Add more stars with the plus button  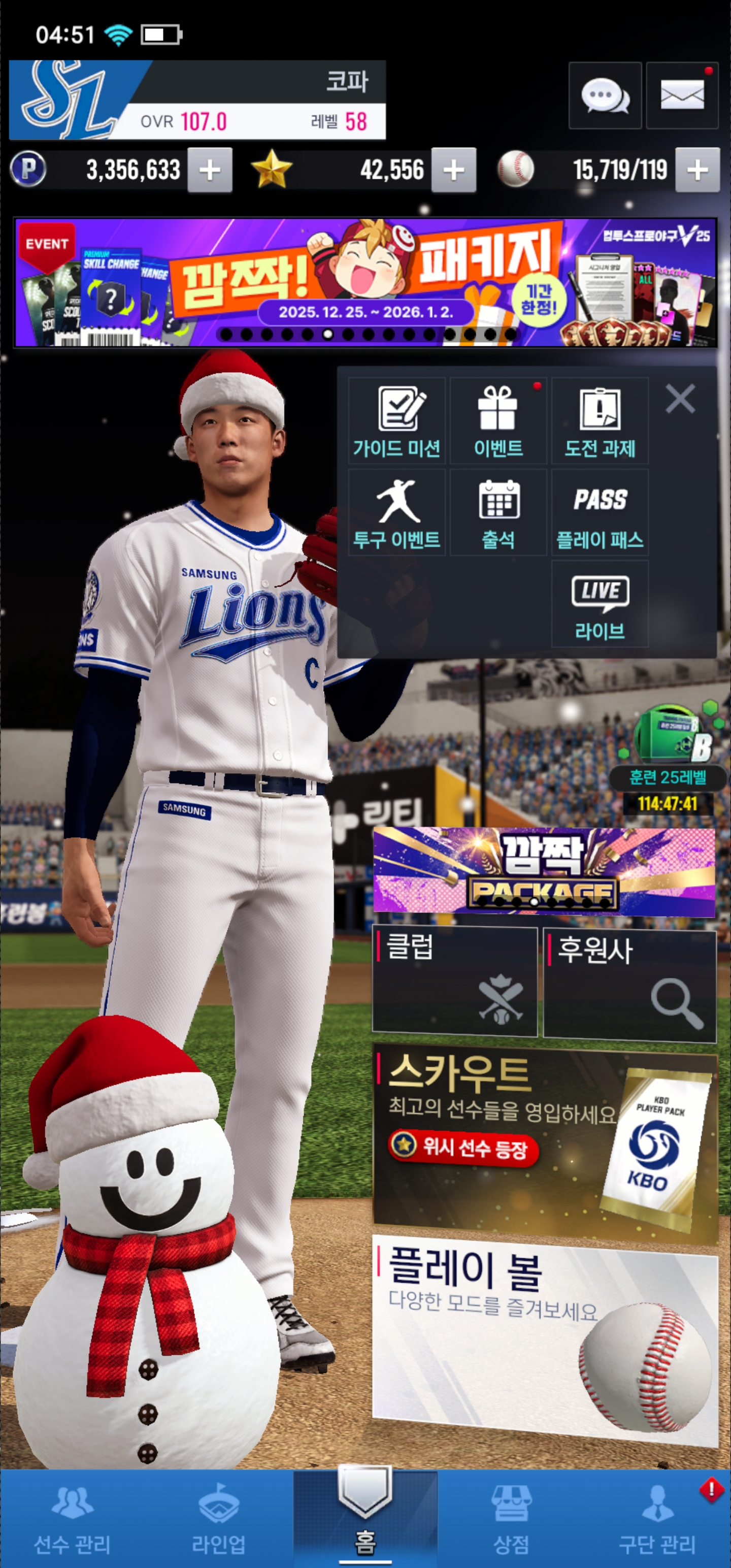453,171
